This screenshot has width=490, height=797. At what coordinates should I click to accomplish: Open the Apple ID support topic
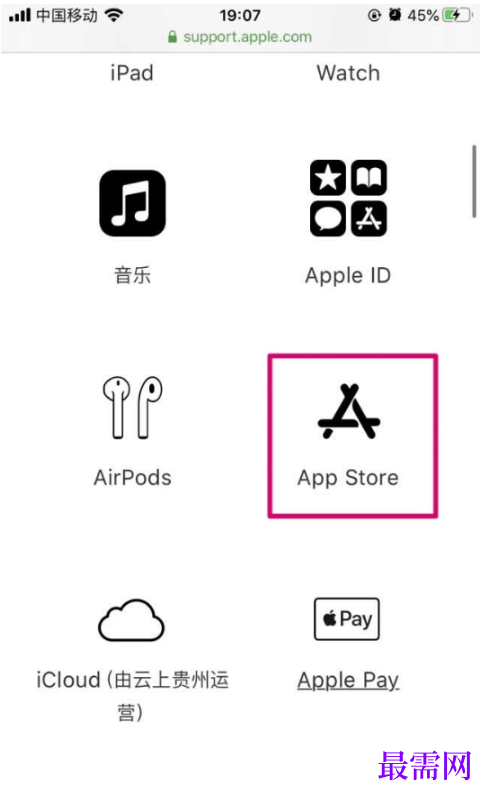(x=348, y=224)
